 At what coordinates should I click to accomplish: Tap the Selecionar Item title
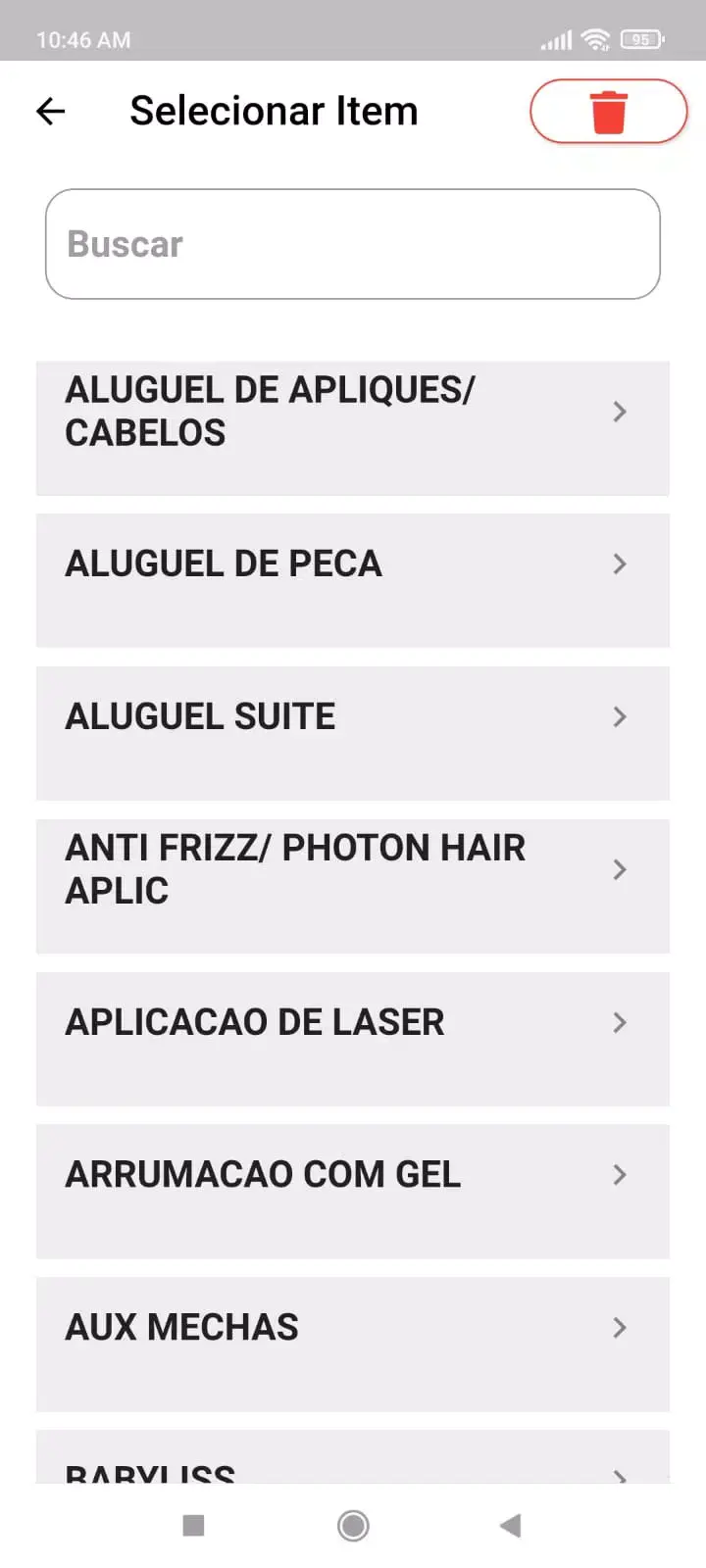(x=274, y=111)
